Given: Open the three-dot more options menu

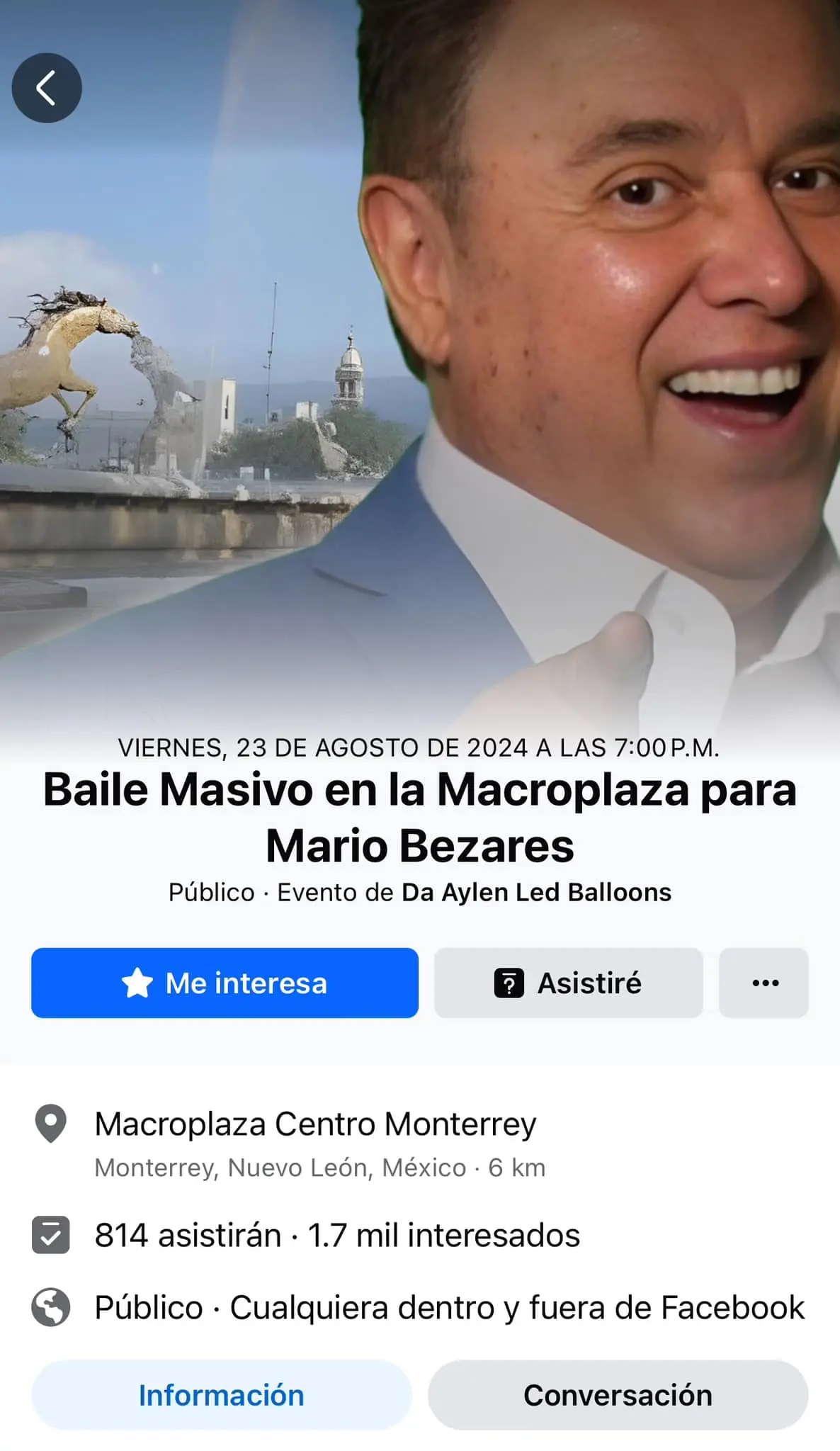Looking at the screenshot, I should coord(764,983).
